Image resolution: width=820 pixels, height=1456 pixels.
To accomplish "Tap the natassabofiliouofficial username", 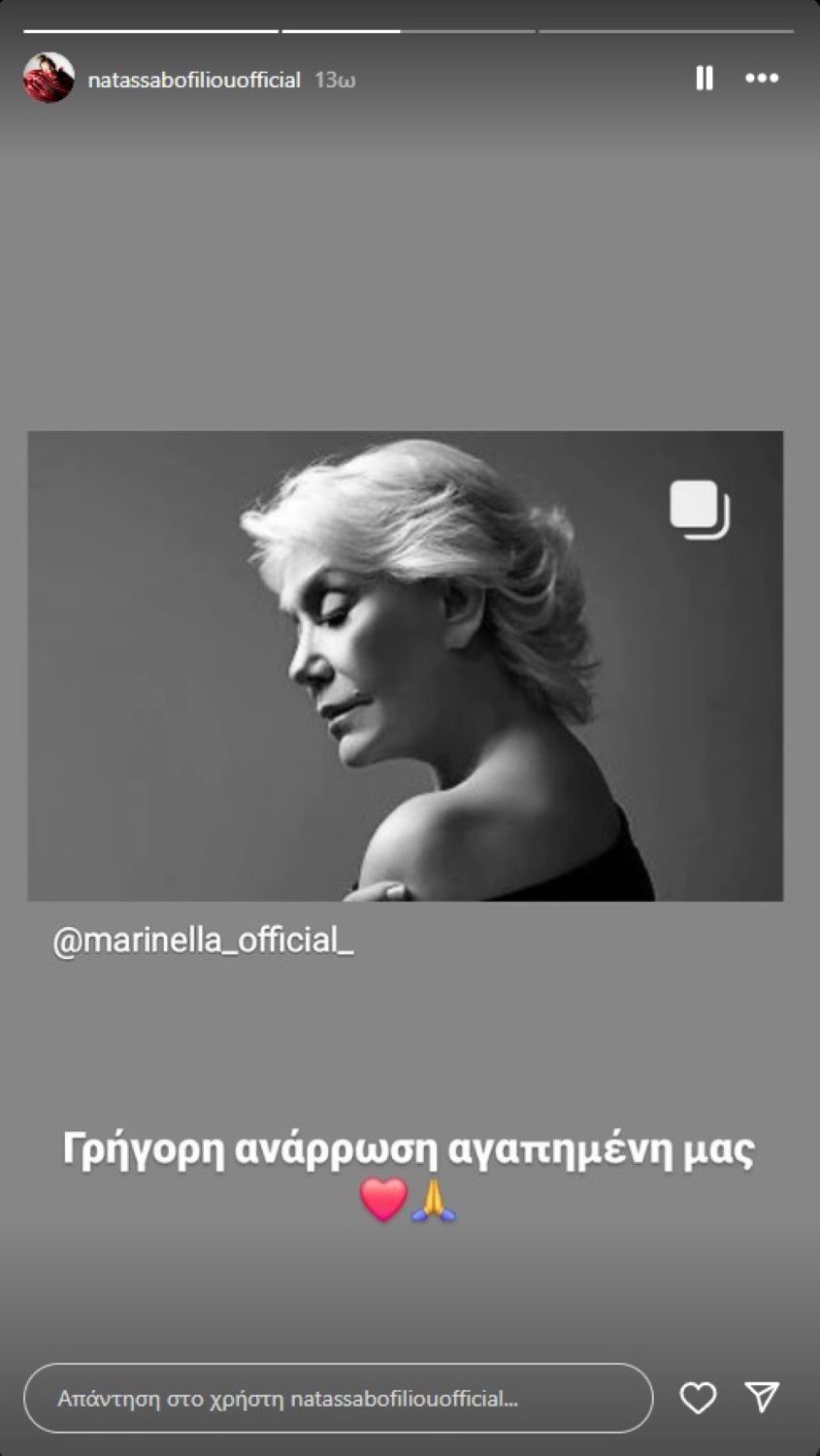I will coord(194,81).
